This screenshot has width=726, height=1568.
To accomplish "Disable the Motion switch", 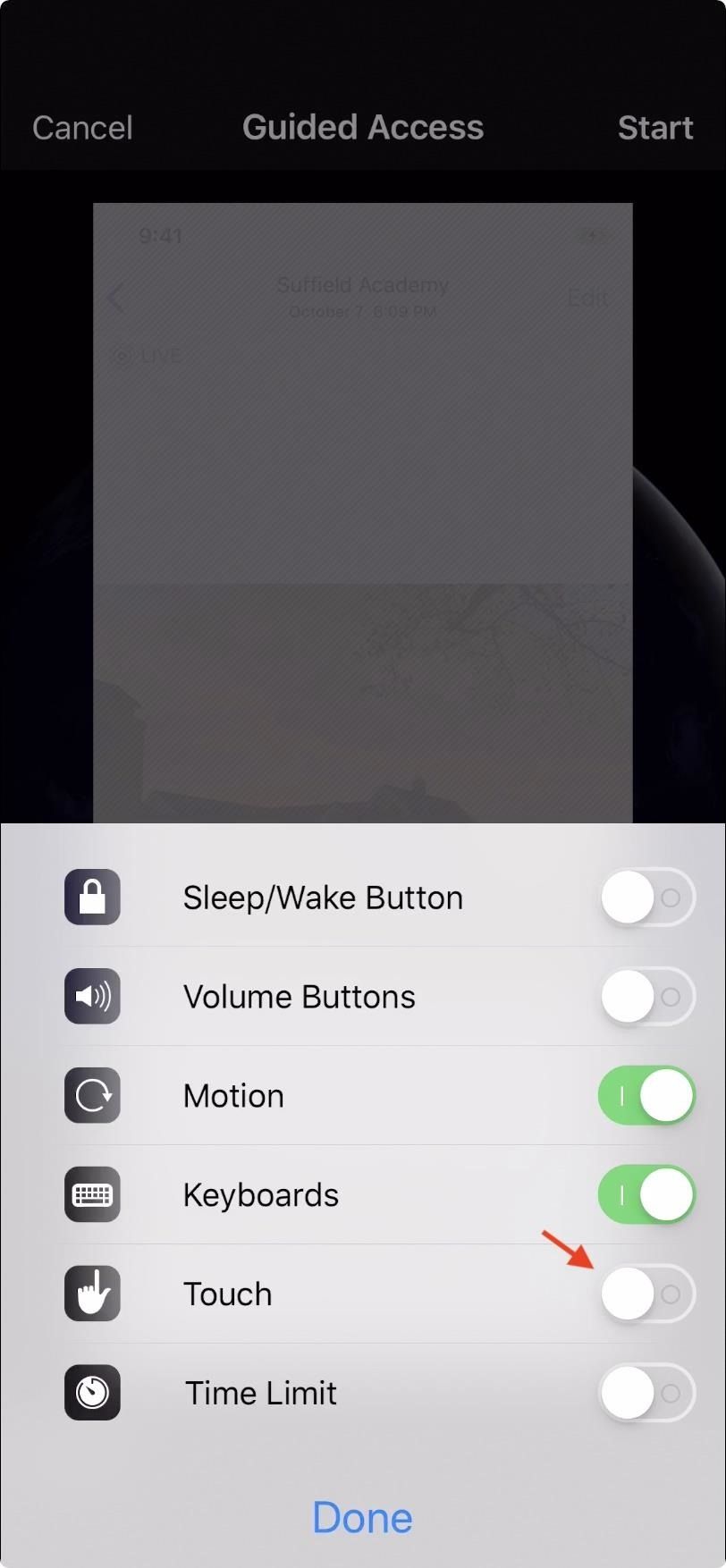I will (646, 1096).
